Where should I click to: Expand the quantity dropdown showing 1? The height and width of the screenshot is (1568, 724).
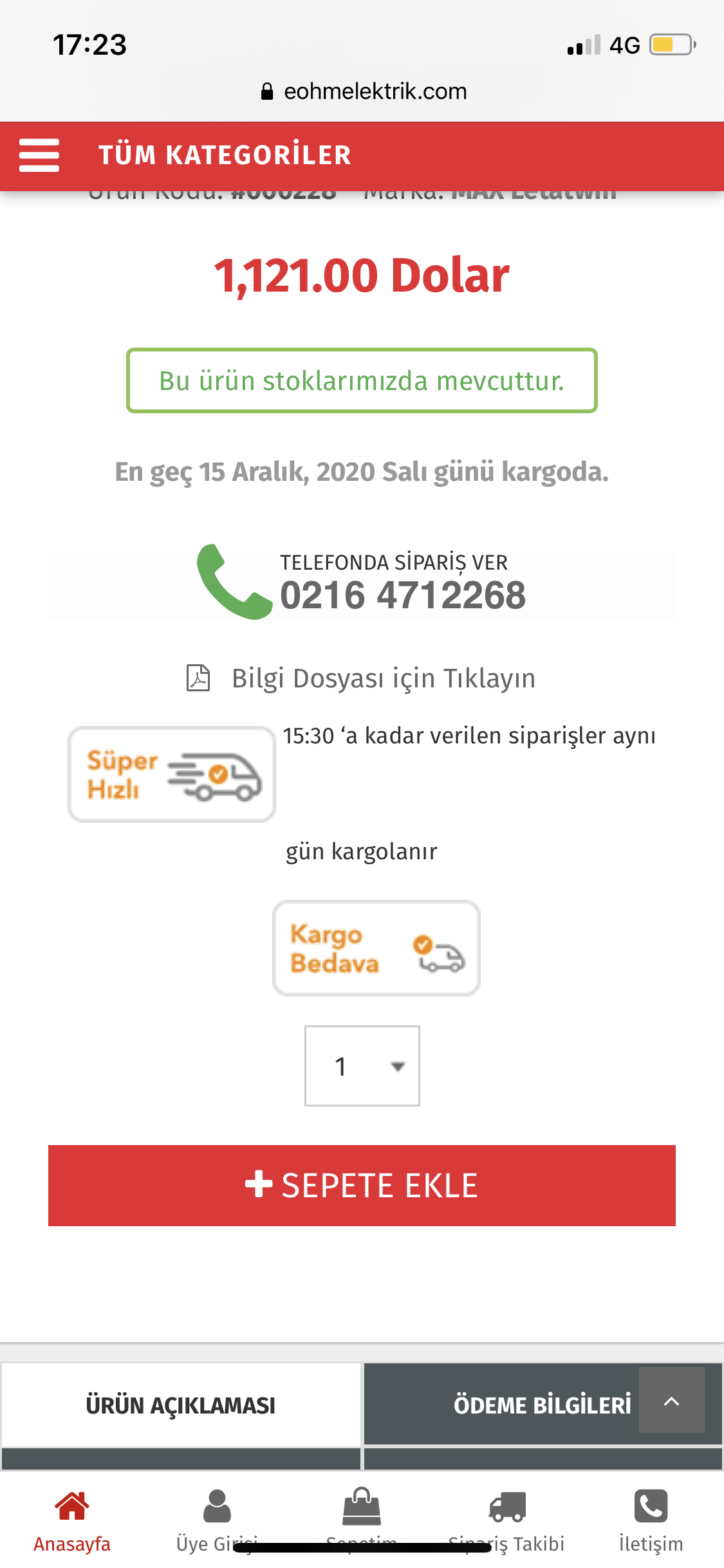click(362, 1066)
